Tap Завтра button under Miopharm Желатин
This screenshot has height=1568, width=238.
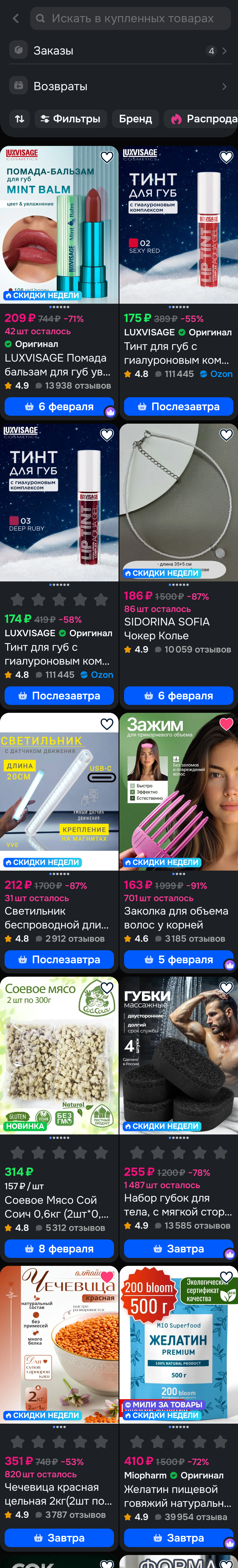[x=178, y=1538]
